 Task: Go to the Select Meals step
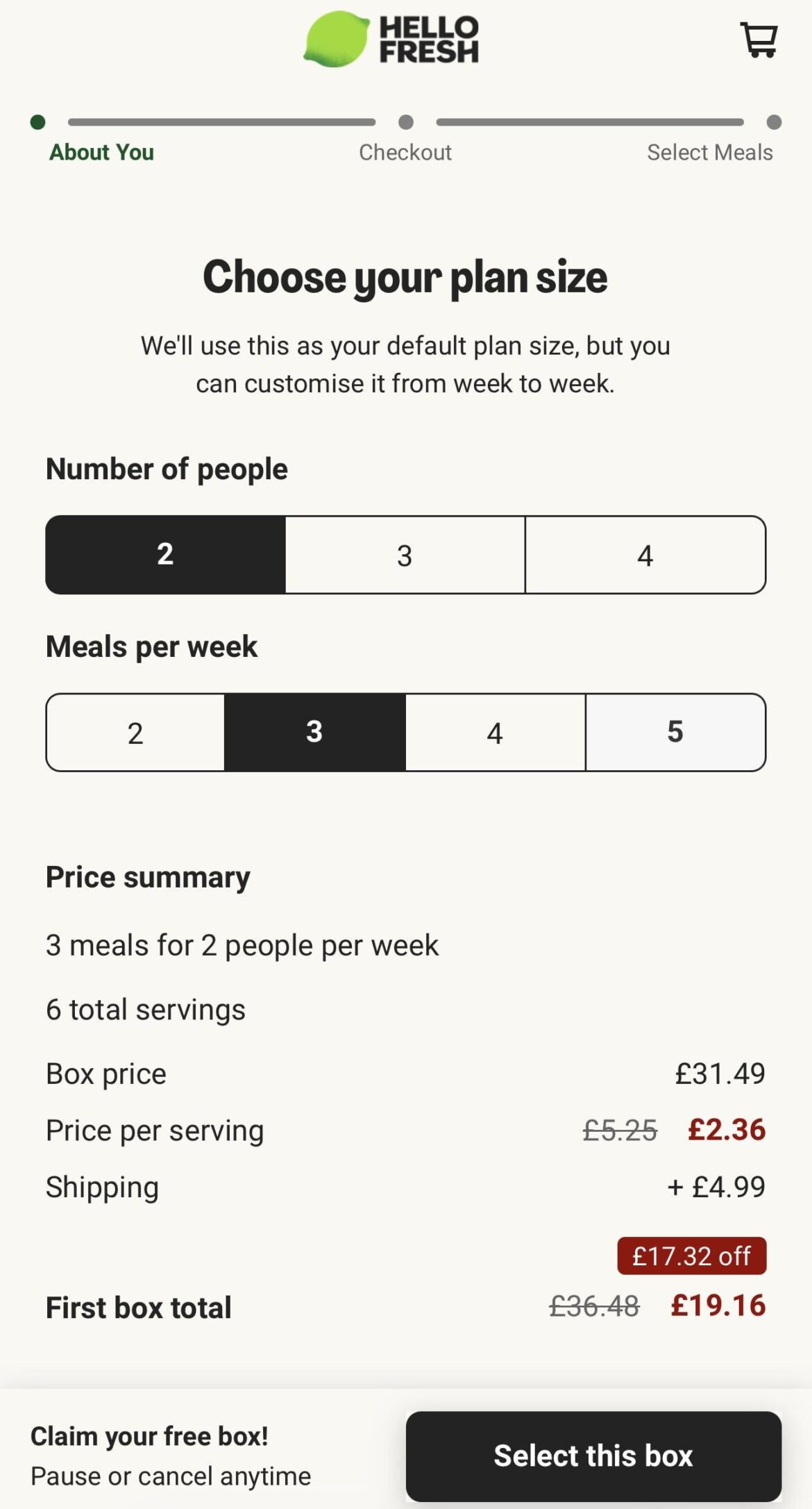click(x=711, y=152)
